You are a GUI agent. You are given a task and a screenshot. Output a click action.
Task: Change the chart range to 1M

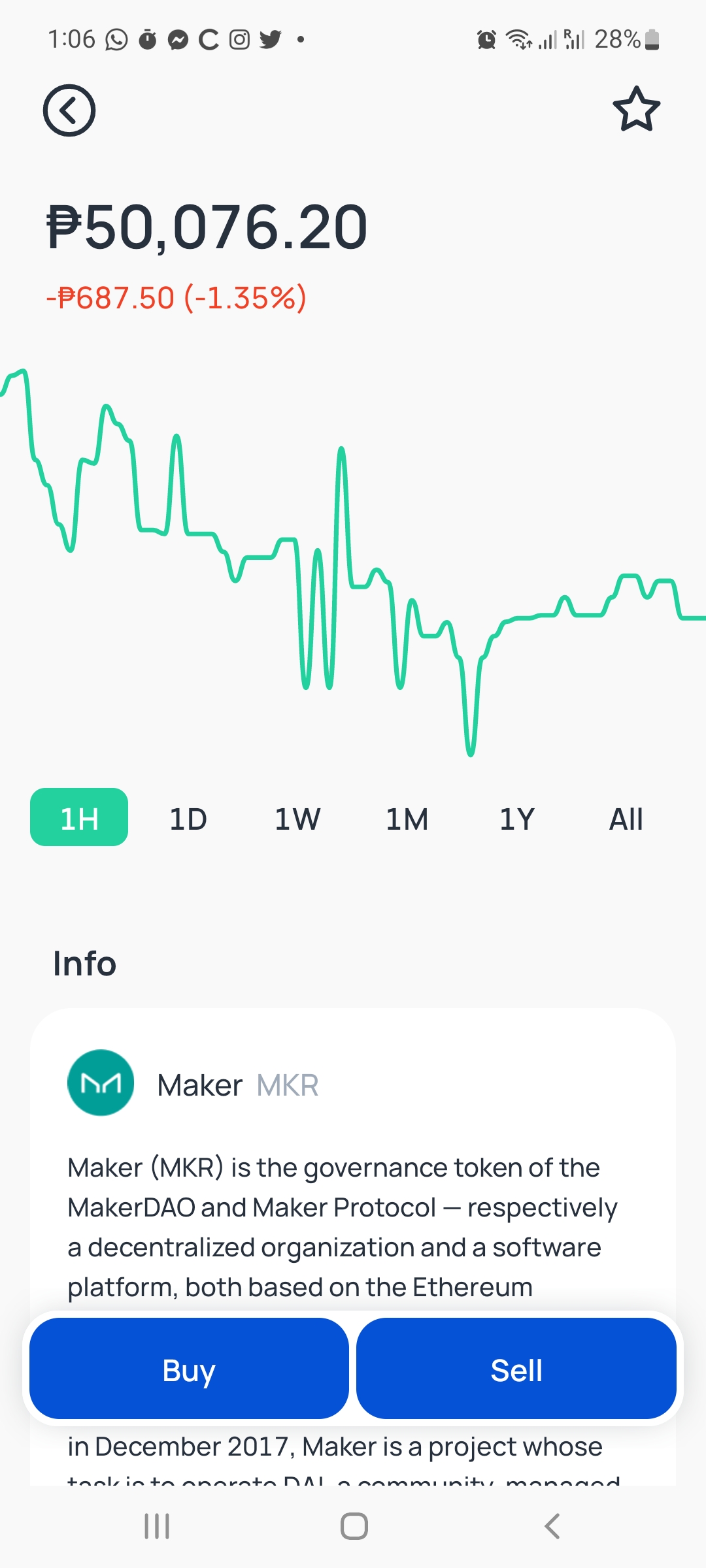point(407,819)
